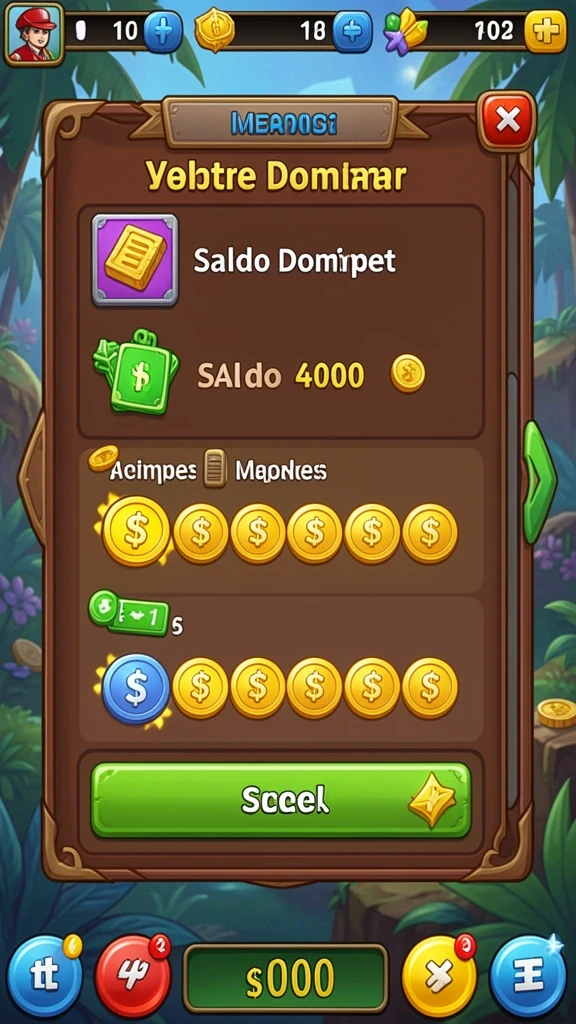Add gems with the yellow plus next to 102
Image resolution: width=576 pixels, height=1024 pixels.
click(x=546, y=31)
